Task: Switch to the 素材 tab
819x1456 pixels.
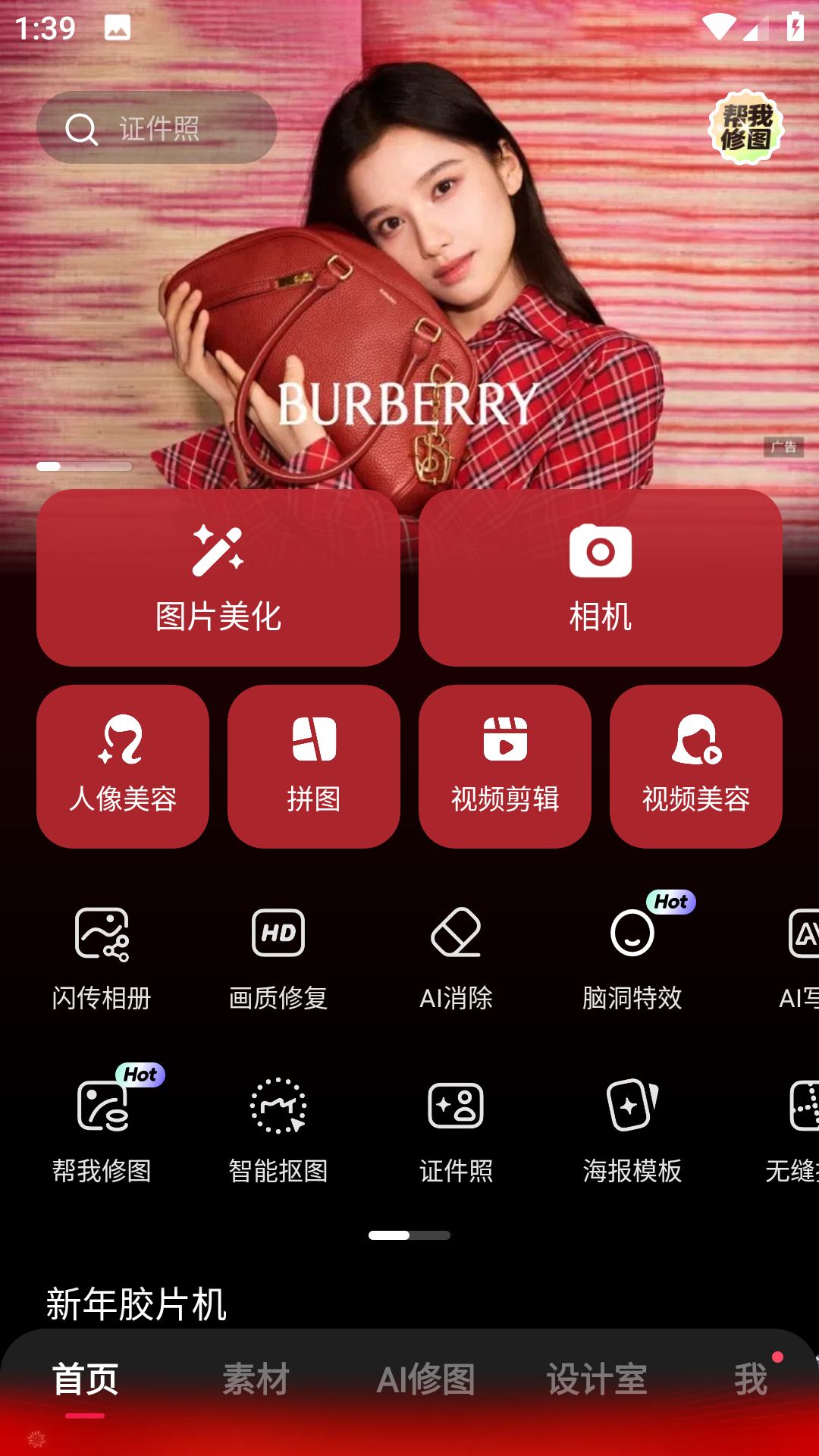Action: [256, 1379]
